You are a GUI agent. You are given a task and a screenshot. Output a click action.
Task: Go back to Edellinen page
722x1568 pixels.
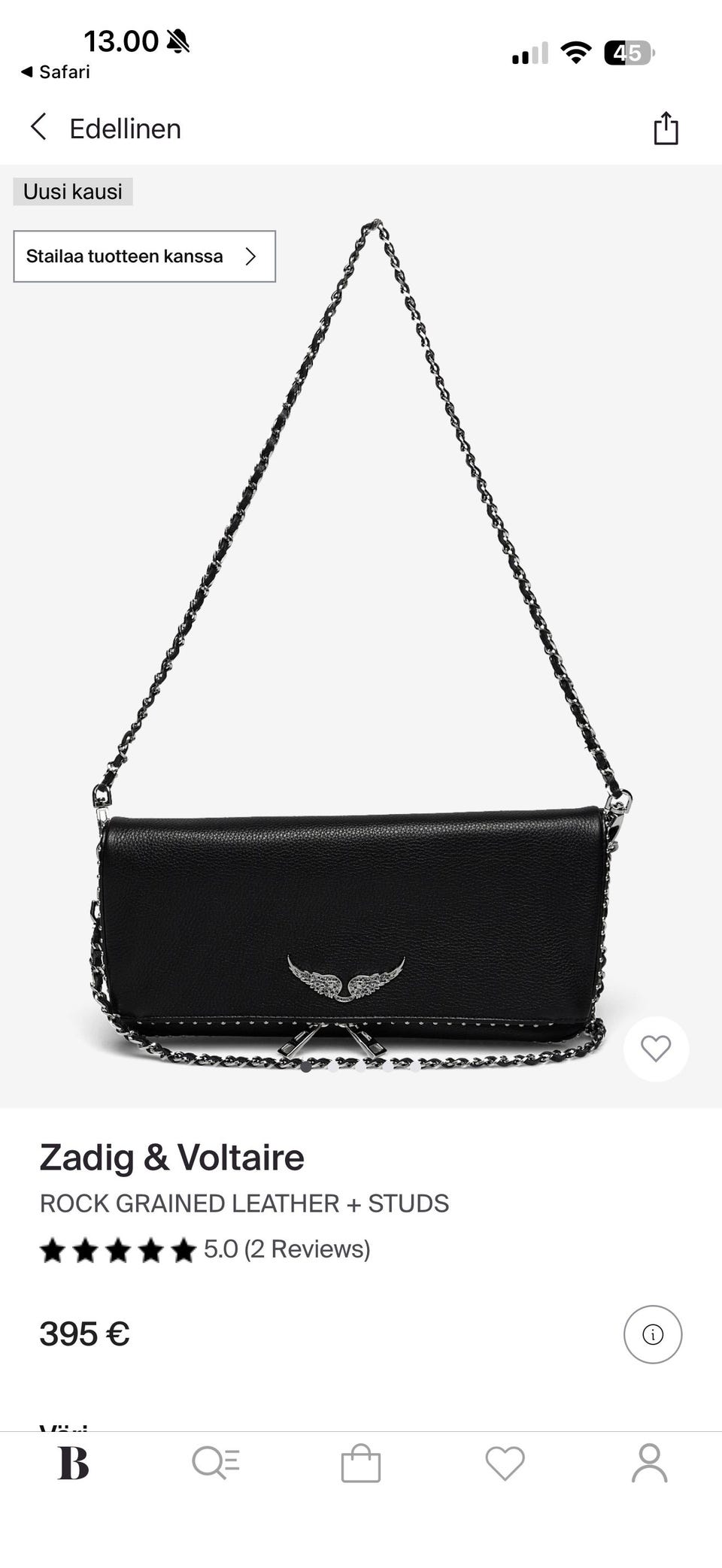click(x=105, y=129)
